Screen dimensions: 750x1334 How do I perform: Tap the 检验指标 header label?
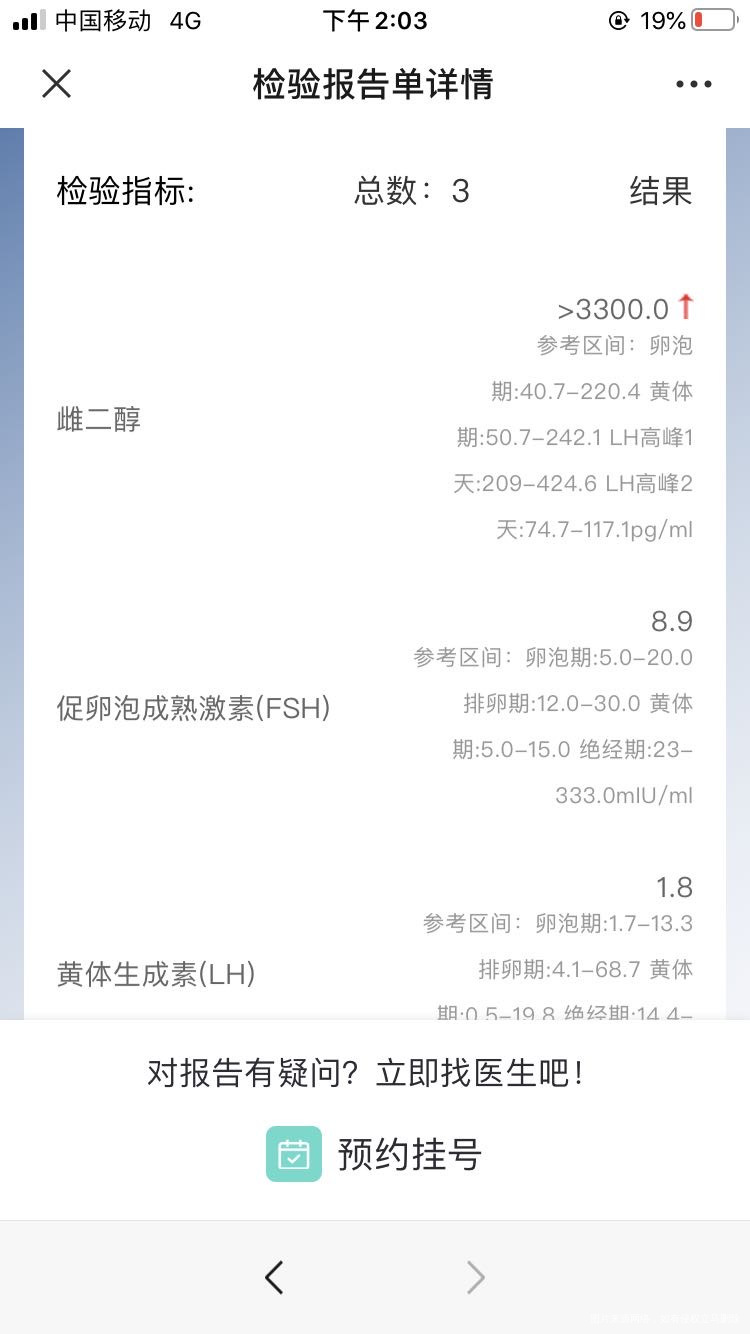tap(125, 191)
